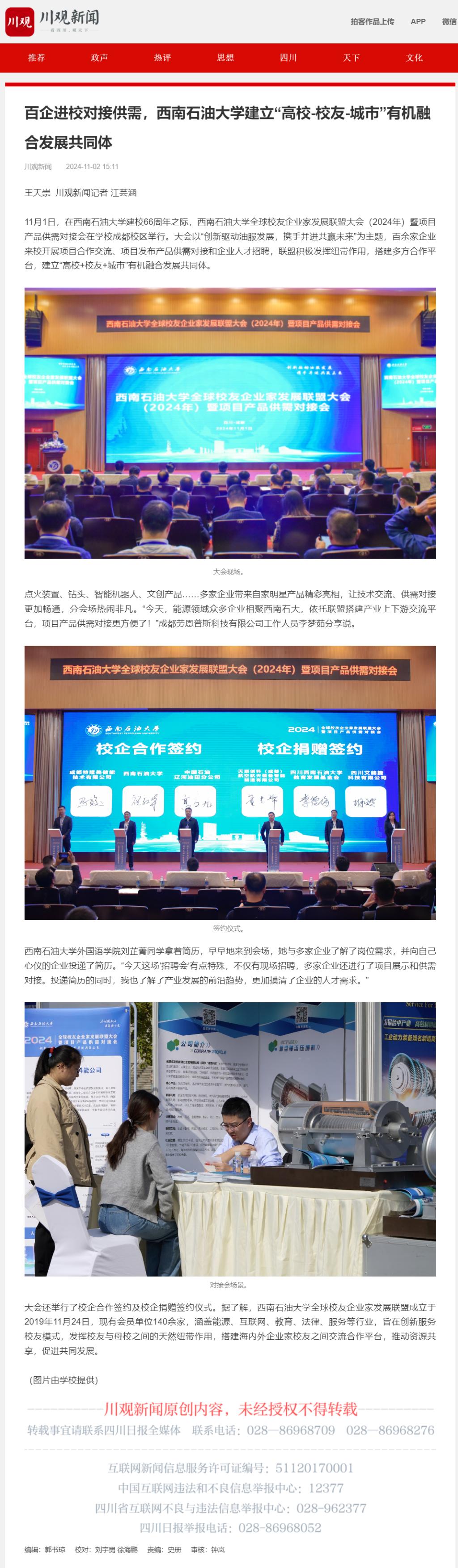
Task: Open the 微信 link in header
Action: [x=449, y=21]
